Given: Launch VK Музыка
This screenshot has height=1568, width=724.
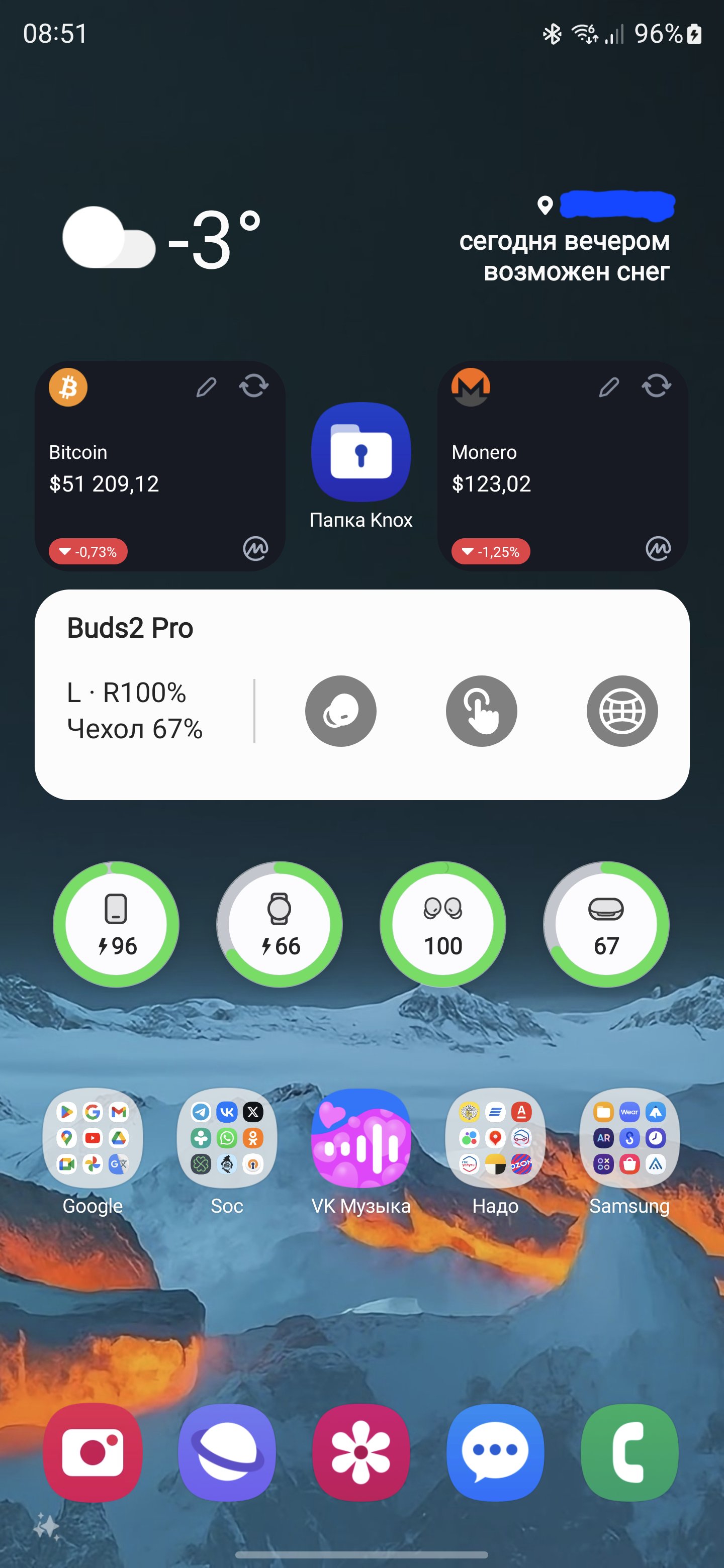Looking at the screenshot, I should 360,1138.
